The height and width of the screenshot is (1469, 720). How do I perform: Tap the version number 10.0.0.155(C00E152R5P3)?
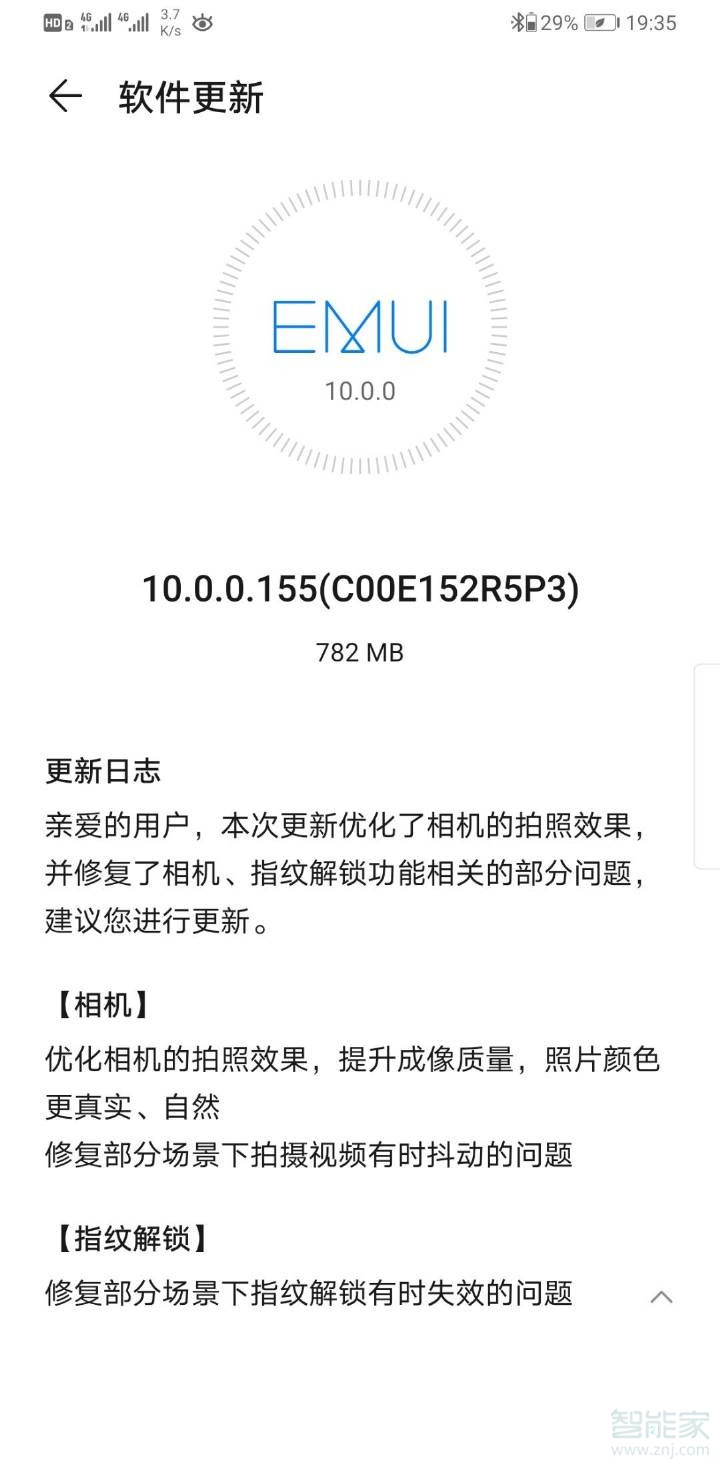(x=360, y=588)
